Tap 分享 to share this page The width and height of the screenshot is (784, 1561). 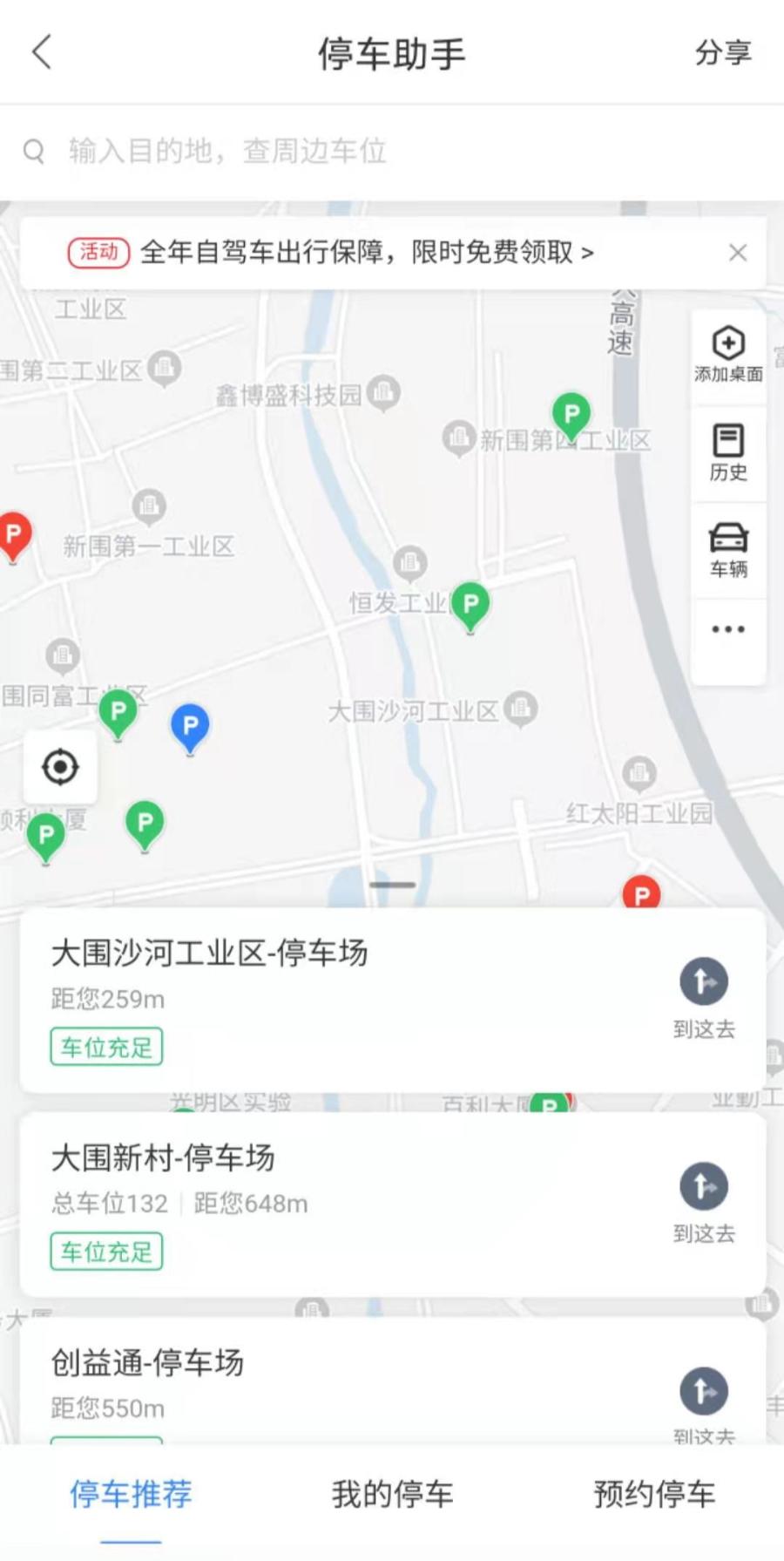pyautogui.click(x=722, y=53)
